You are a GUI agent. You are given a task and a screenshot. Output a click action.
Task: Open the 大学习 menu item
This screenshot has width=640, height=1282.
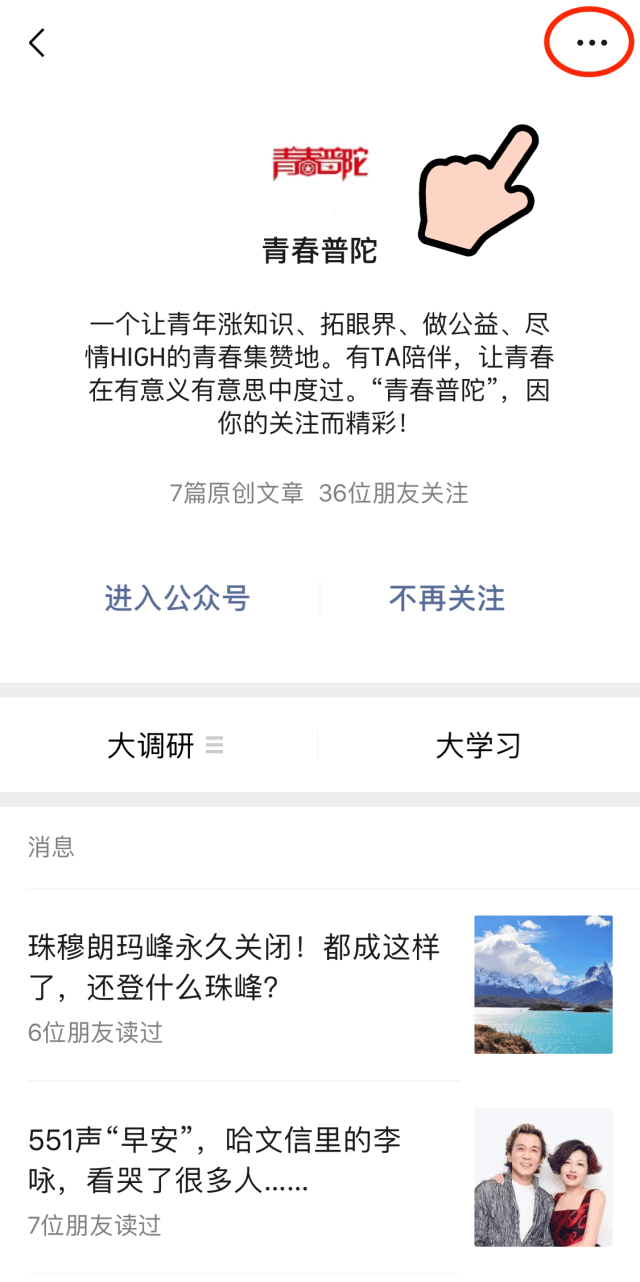(479, 745)
